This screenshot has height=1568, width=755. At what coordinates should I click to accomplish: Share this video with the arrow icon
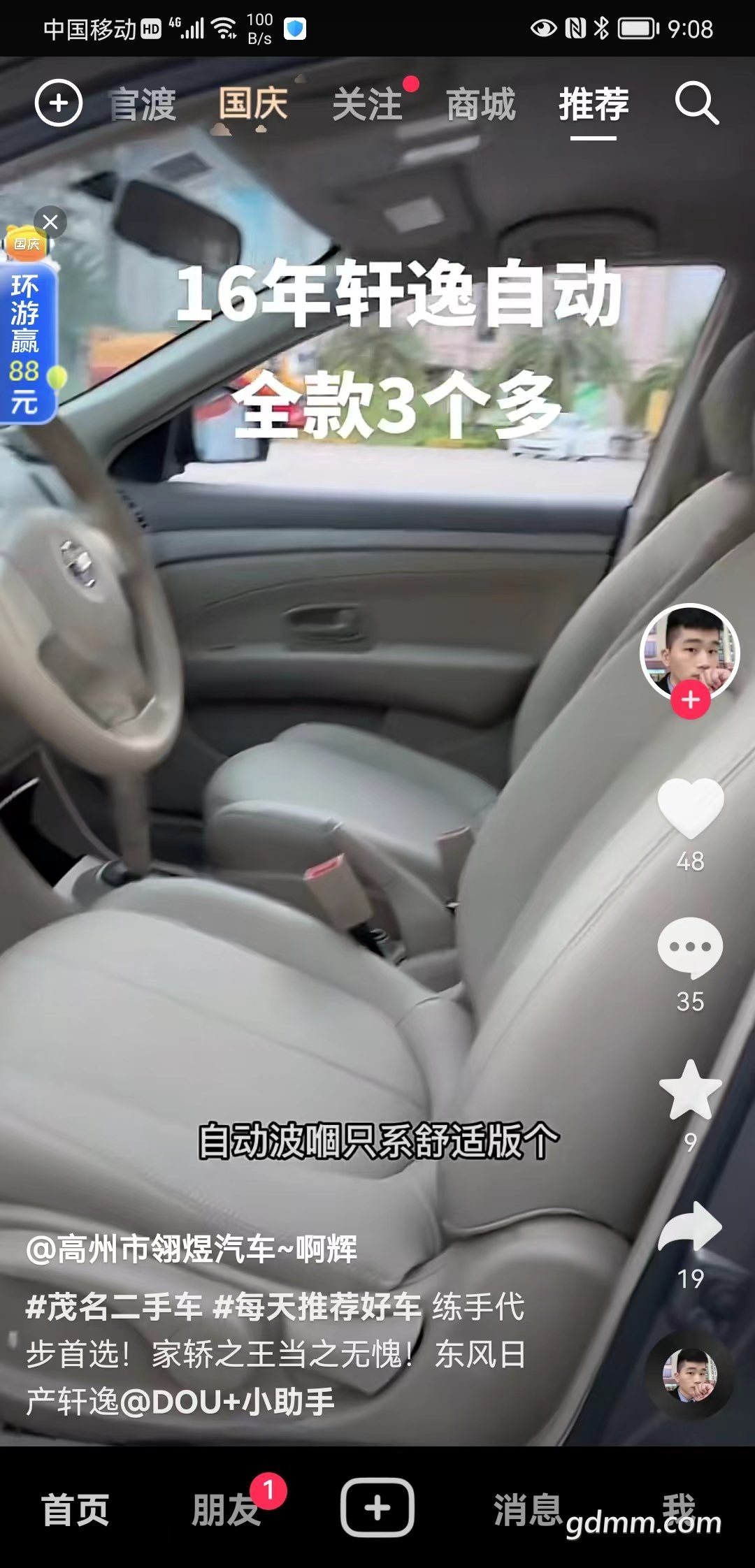[690, 1227]
